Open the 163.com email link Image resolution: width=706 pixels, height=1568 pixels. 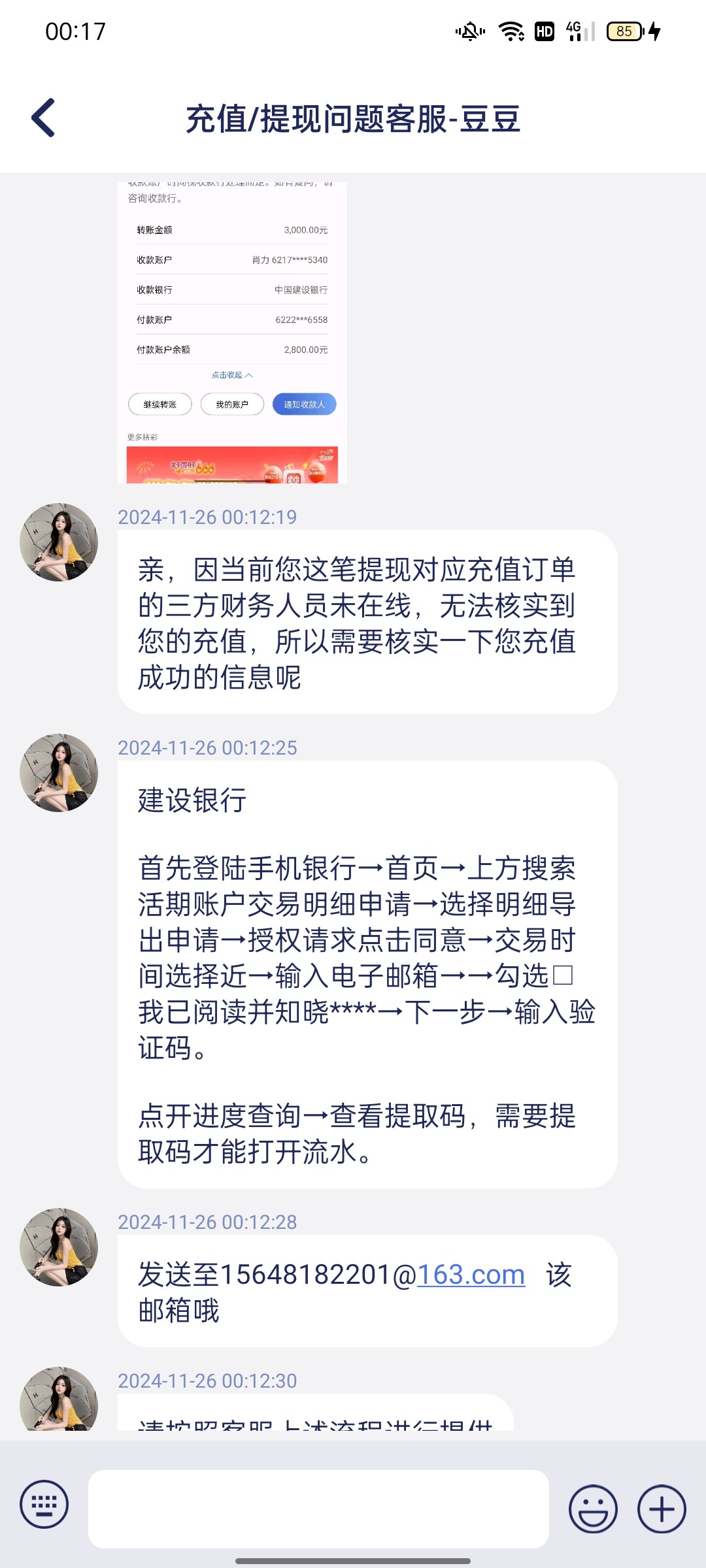[471, 1275]
